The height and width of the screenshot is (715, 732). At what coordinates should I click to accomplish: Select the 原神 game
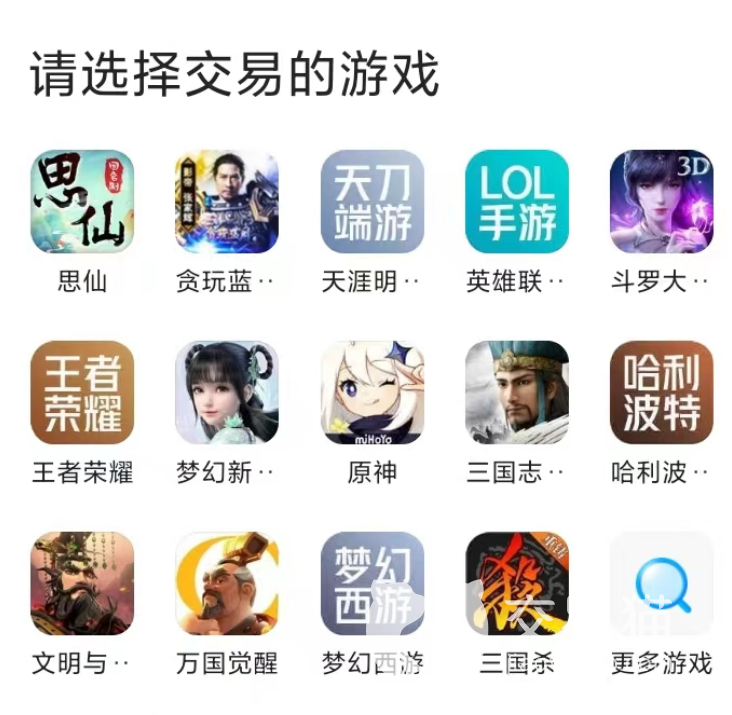[372, 393]
